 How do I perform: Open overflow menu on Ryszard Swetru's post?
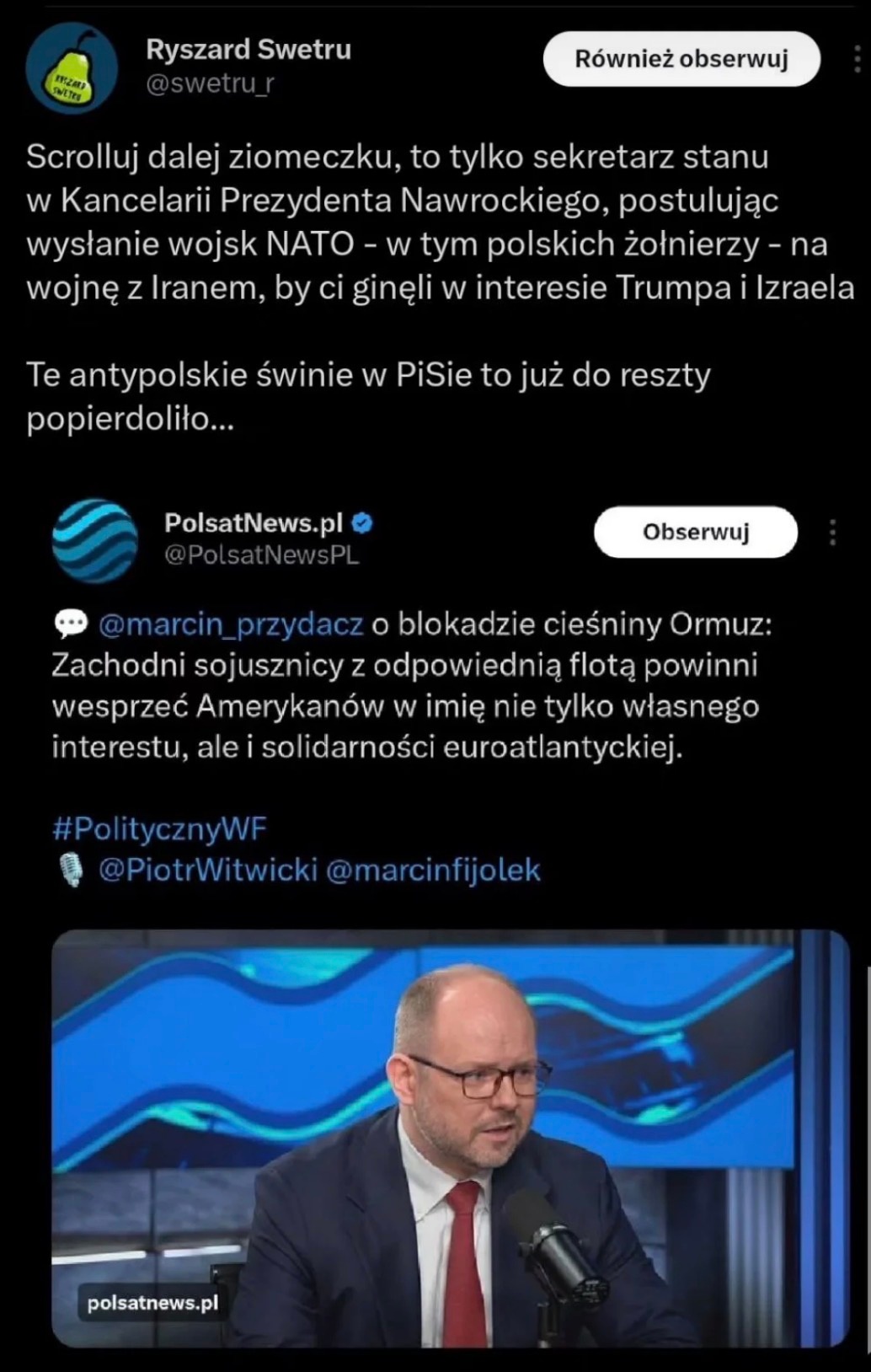[858, 60]
